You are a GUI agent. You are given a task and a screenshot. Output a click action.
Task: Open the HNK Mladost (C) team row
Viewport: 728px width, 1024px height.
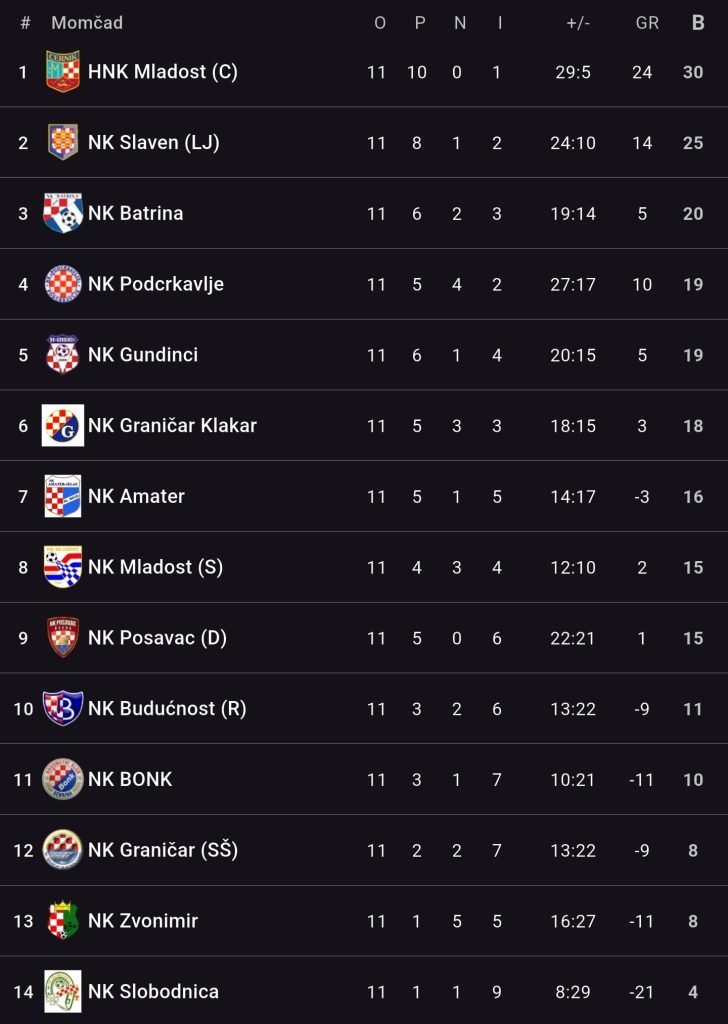coord(162,72)
